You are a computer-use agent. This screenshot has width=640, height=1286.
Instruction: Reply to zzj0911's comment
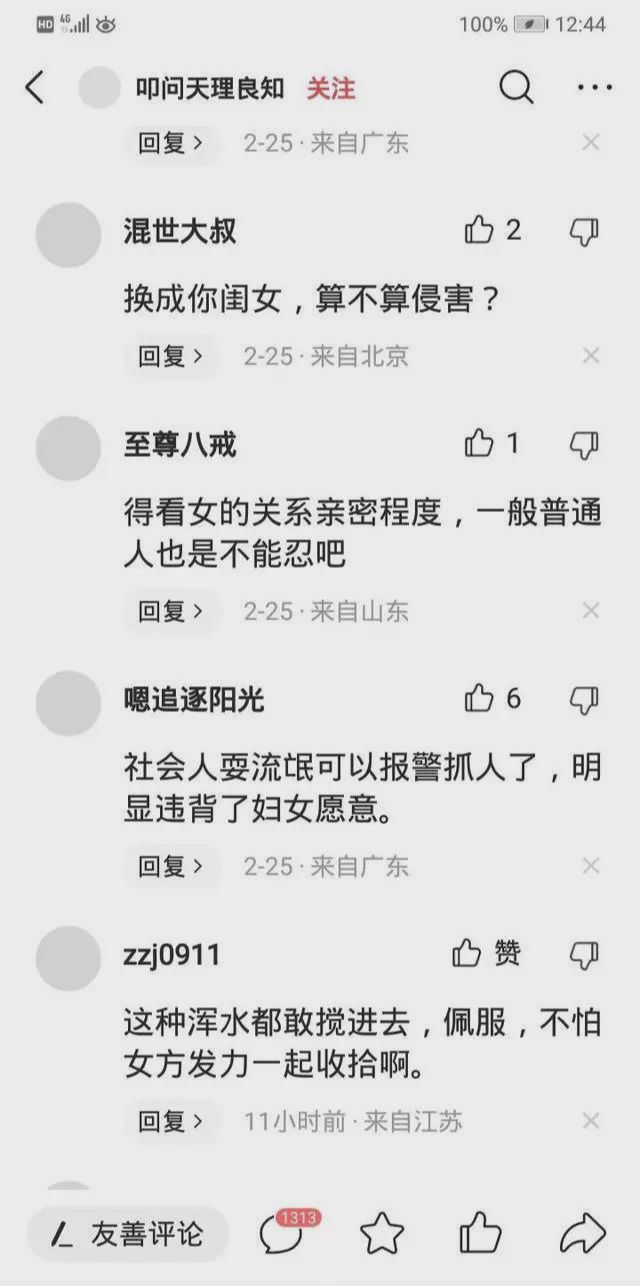pyautogui.click(x=170, y=1121)
